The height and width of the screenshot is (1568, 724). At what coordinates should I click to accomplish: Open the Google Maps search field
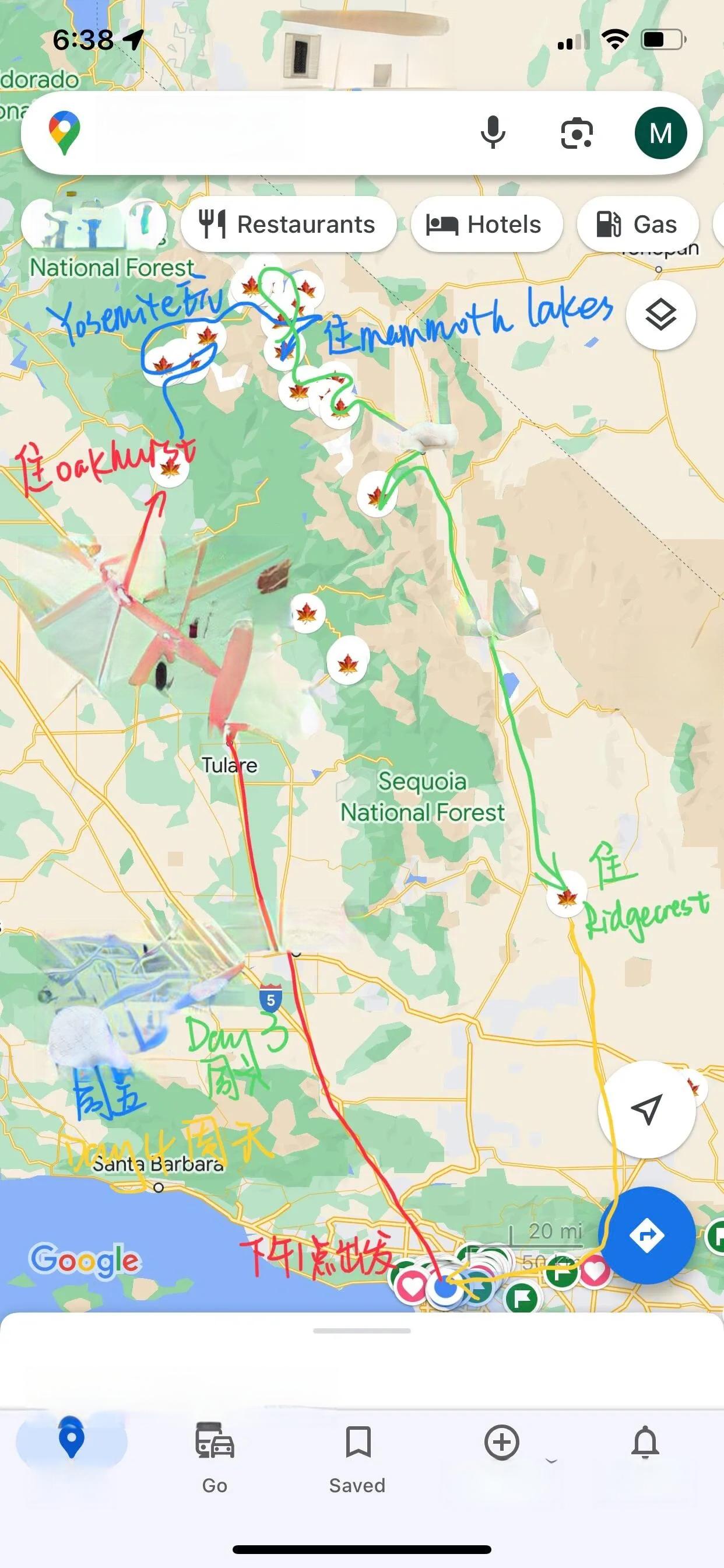coord(274,134)
